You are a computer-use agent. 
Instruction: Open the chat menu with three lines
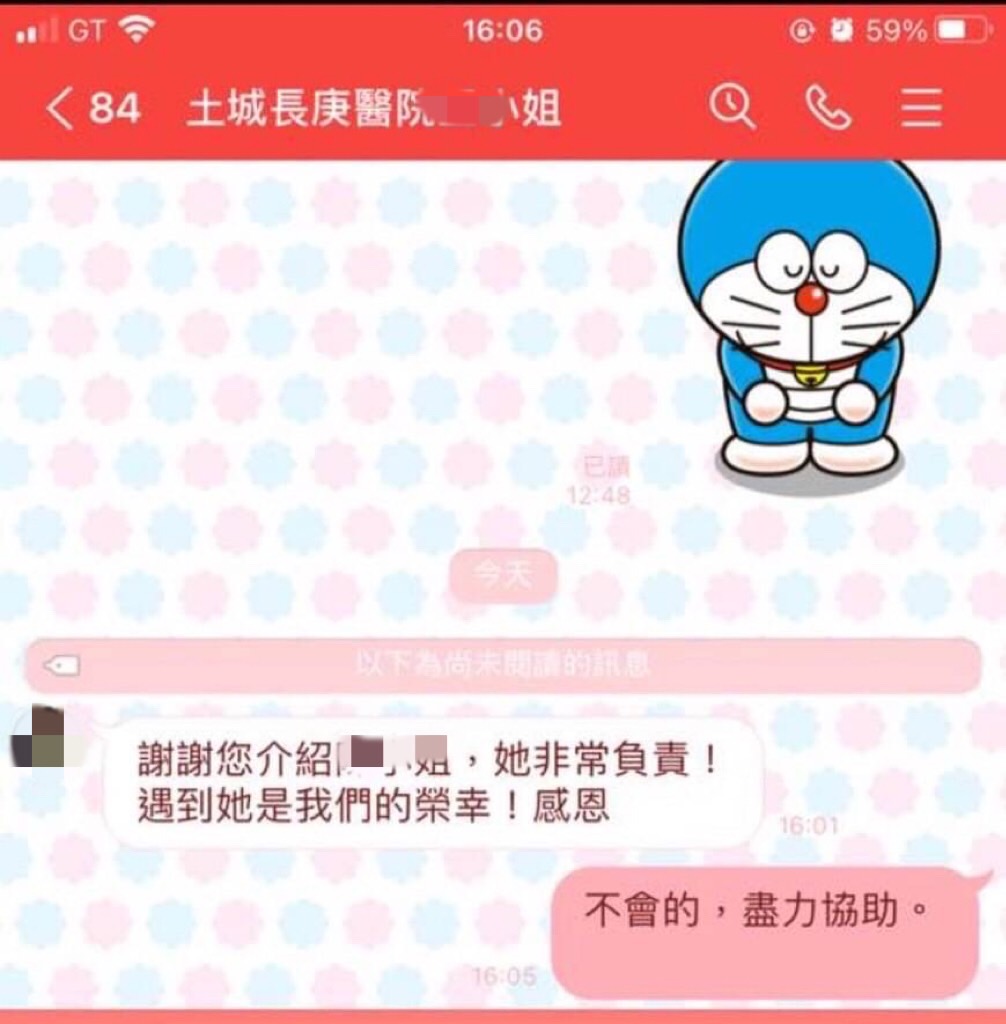click(921, 107)
